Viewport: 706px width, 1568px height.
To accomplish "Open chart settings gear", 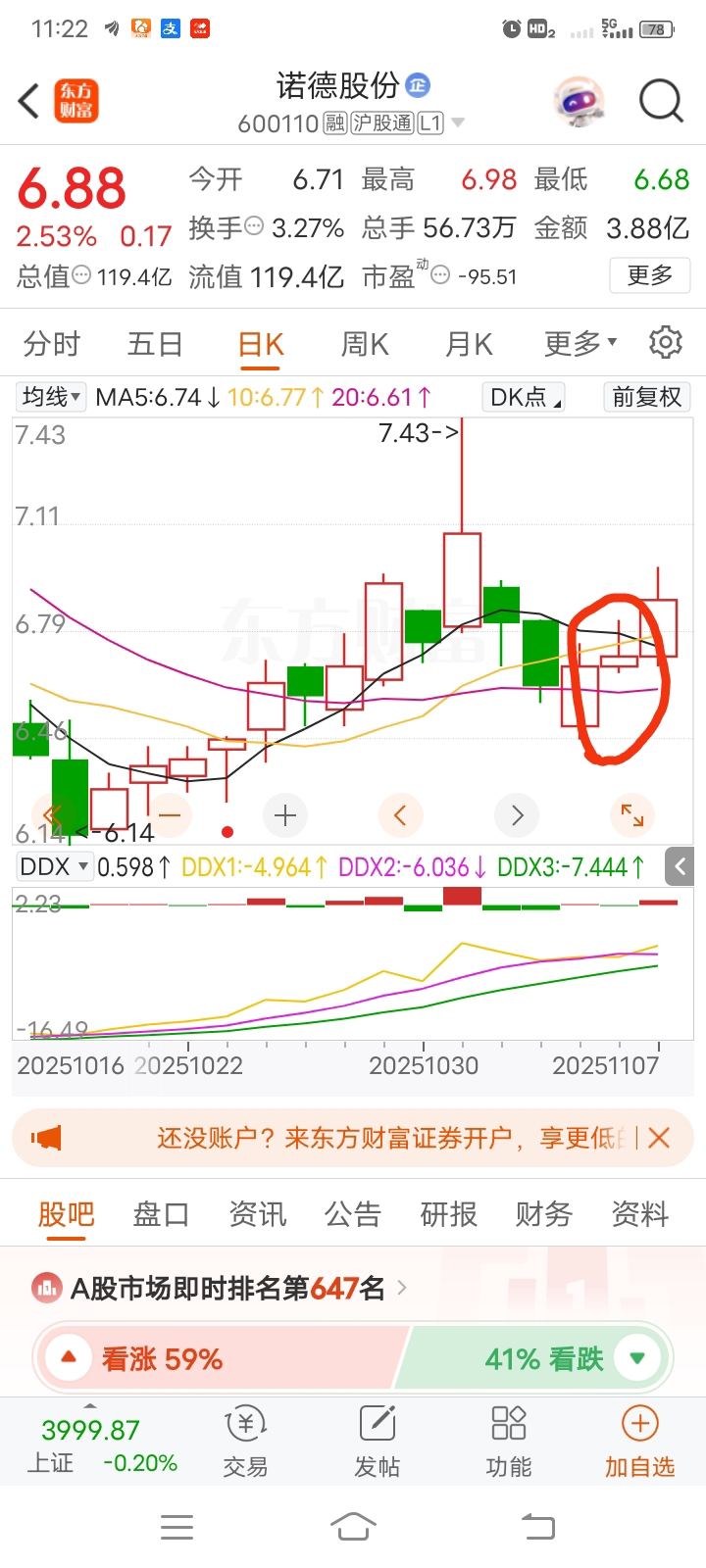I will click(x=665, y=343).
